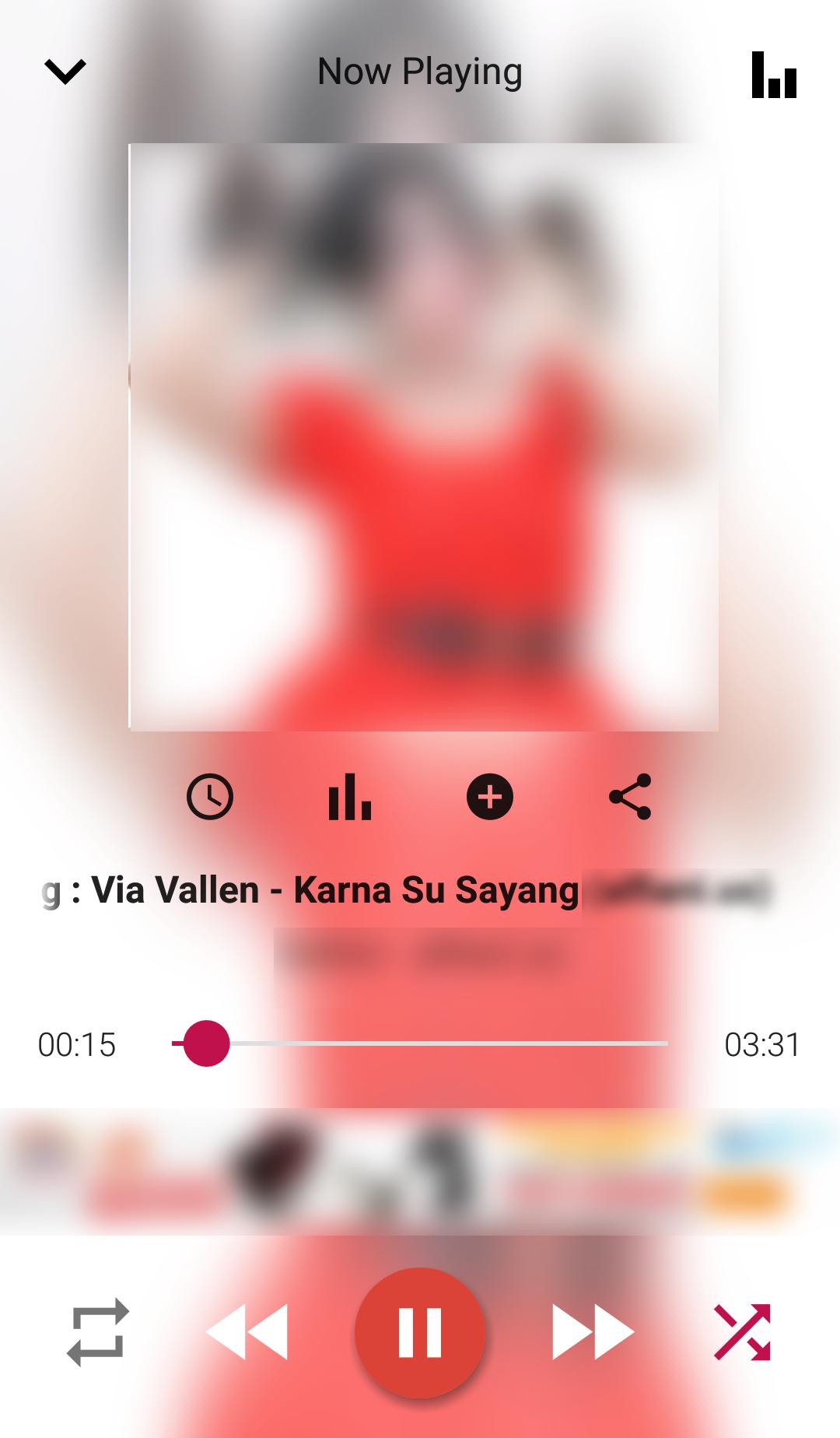Add song to playlist with plus icon
This screenshot has height=1438, width=840.
click(x=490, y=797)
